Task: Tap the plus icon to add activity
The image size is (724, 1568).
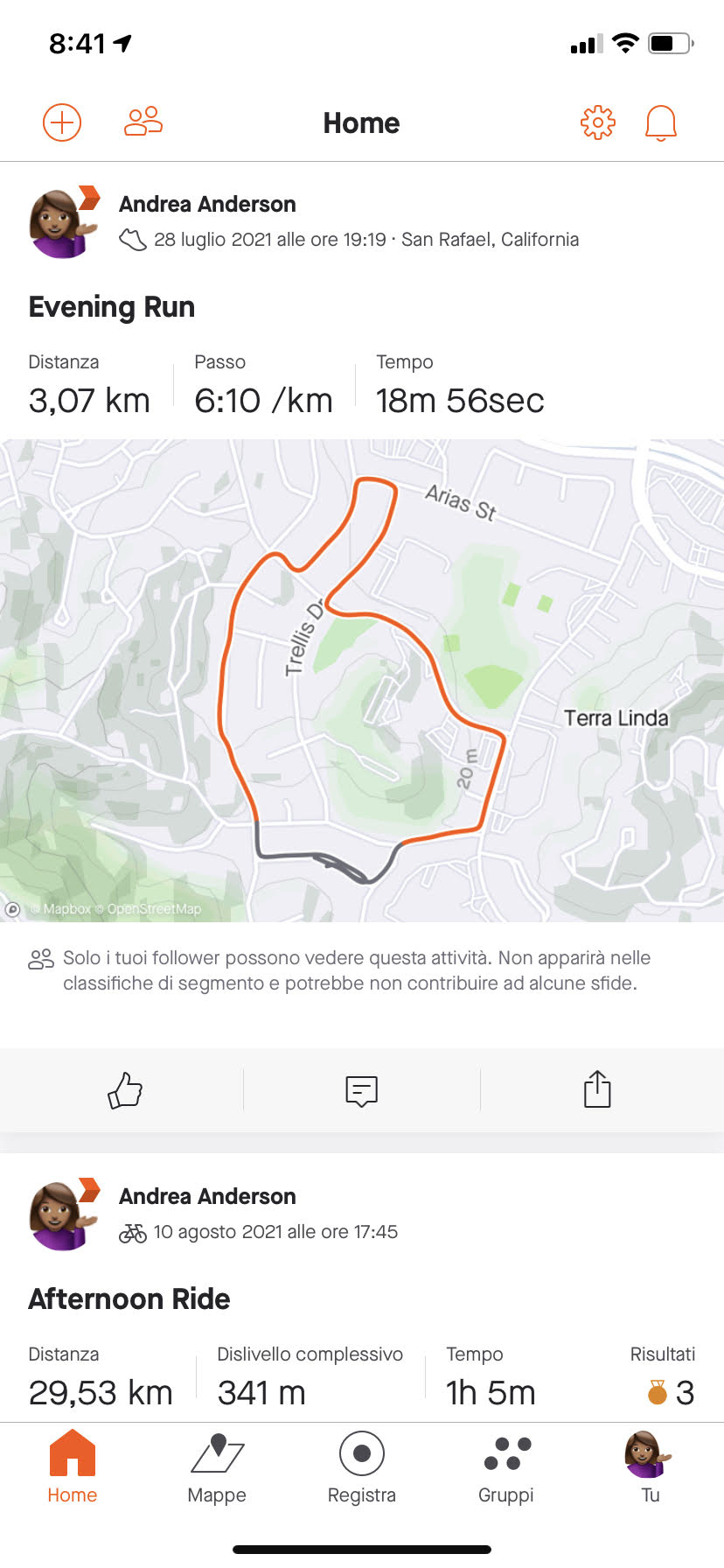Action: click(62, 122)
